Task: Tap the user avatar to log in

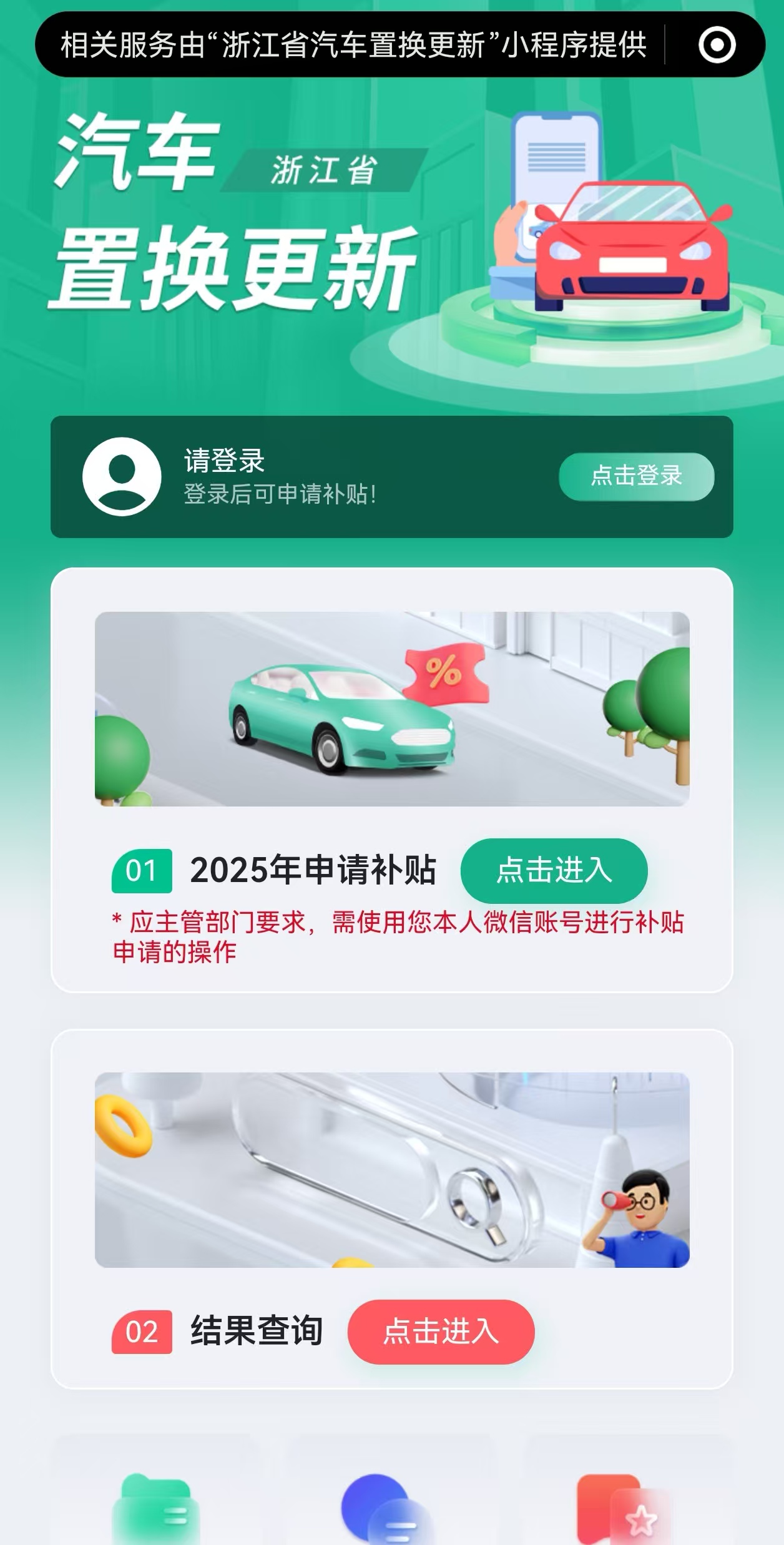Action: click(x=122, y=476)
